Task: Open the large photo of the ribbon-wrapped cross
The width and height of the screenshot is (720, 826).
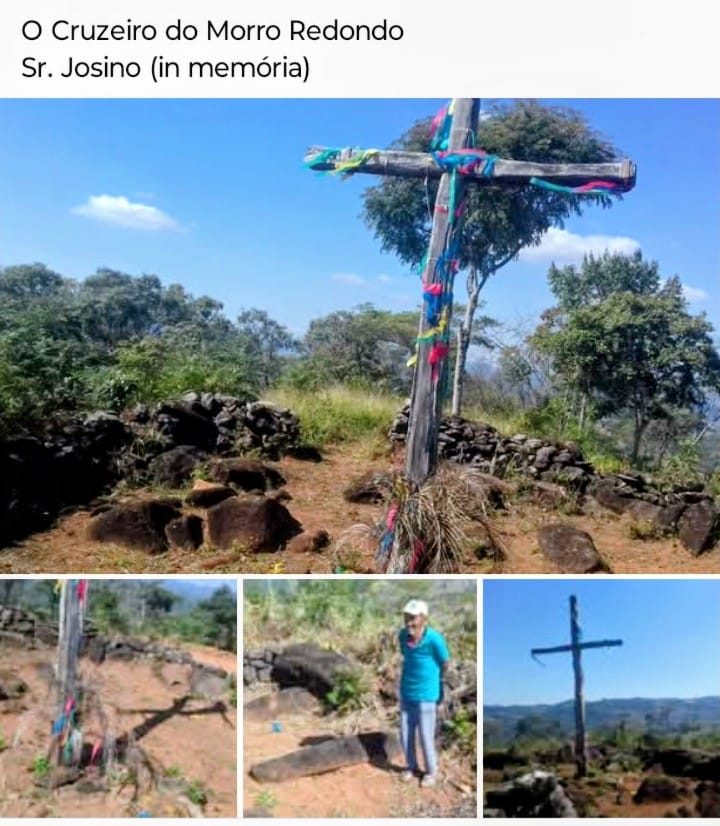Action: pos(360,335)
